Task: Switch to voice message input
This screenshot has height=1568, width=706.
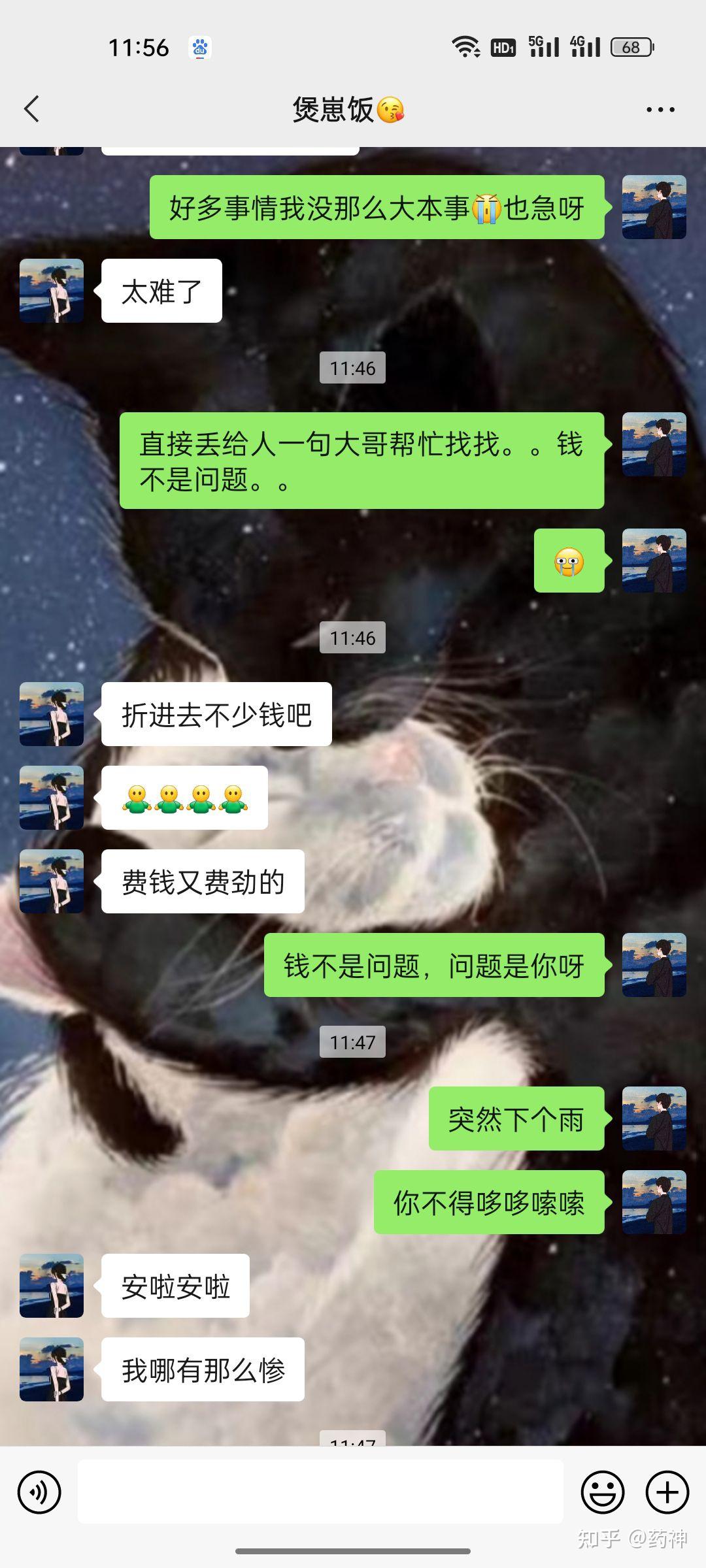Action: tap(39, 1492)
